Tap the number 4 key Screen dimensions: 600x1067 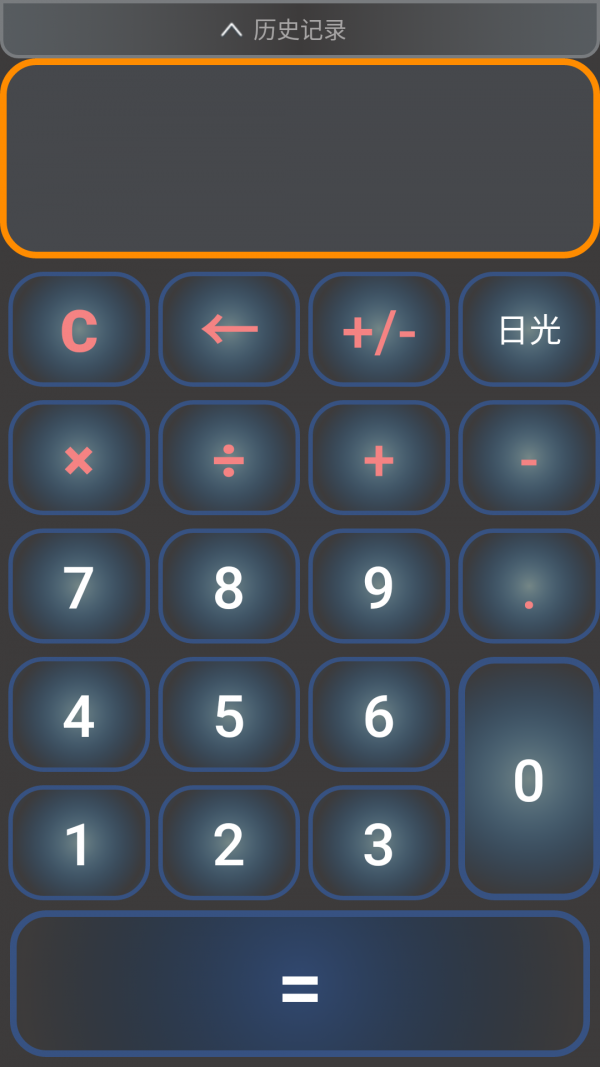click(79, 715)
